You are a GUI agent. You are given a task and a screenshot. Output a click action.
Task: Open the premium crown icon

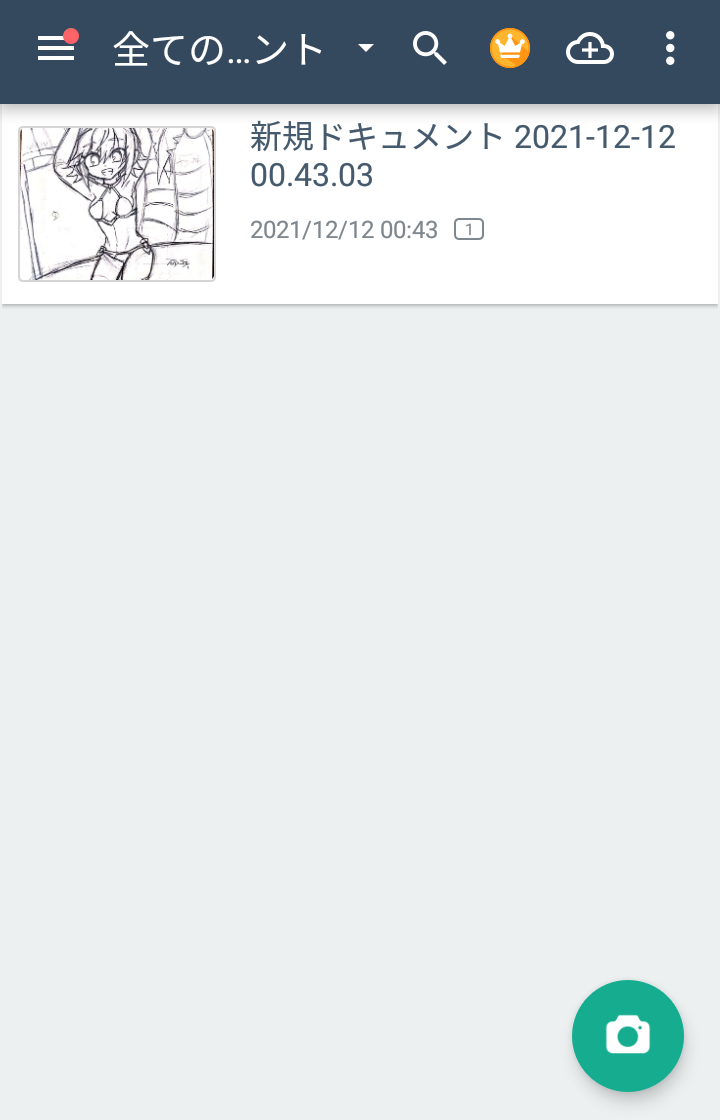click(509, 48)
